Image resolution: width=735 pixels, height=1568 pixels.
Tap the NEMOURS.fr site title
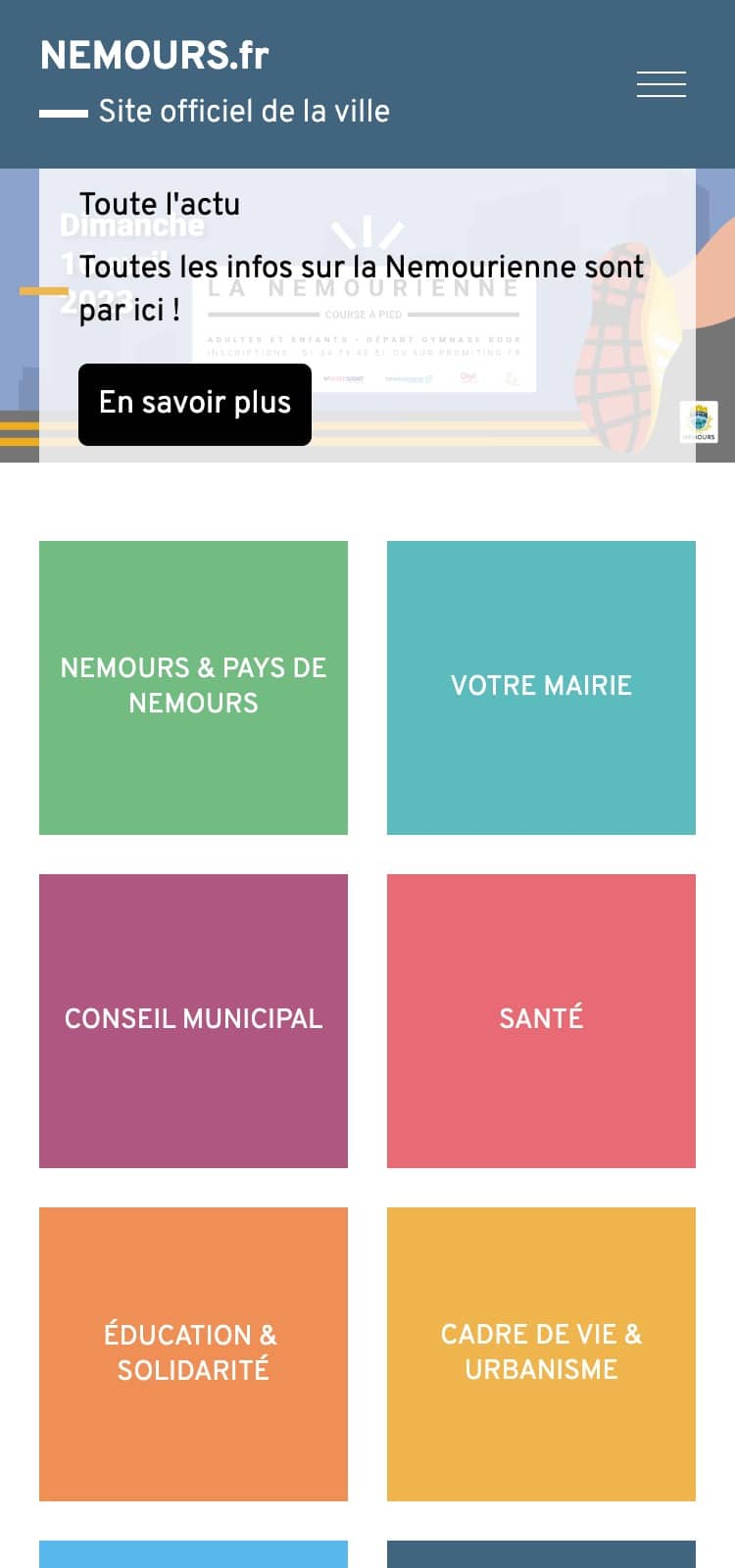coord(155,56)
